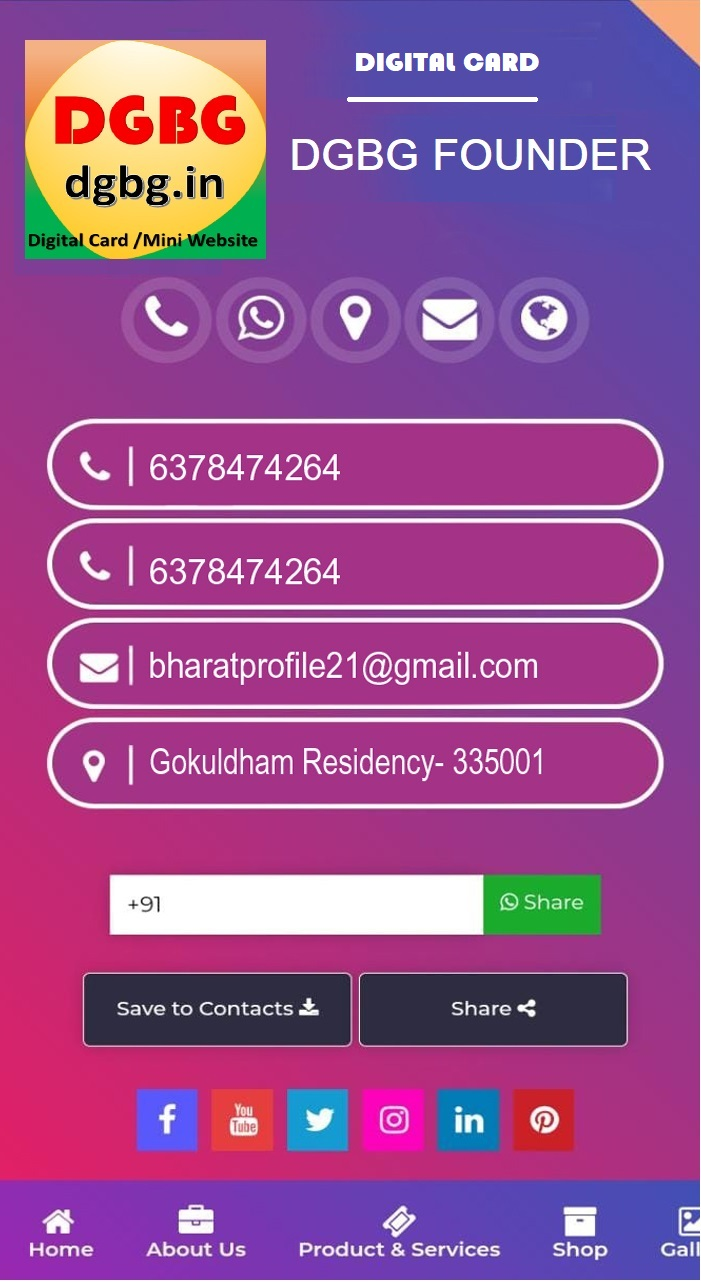Save to Contacts
This screenshot has height=1282, width=701.
(217, 1009)
